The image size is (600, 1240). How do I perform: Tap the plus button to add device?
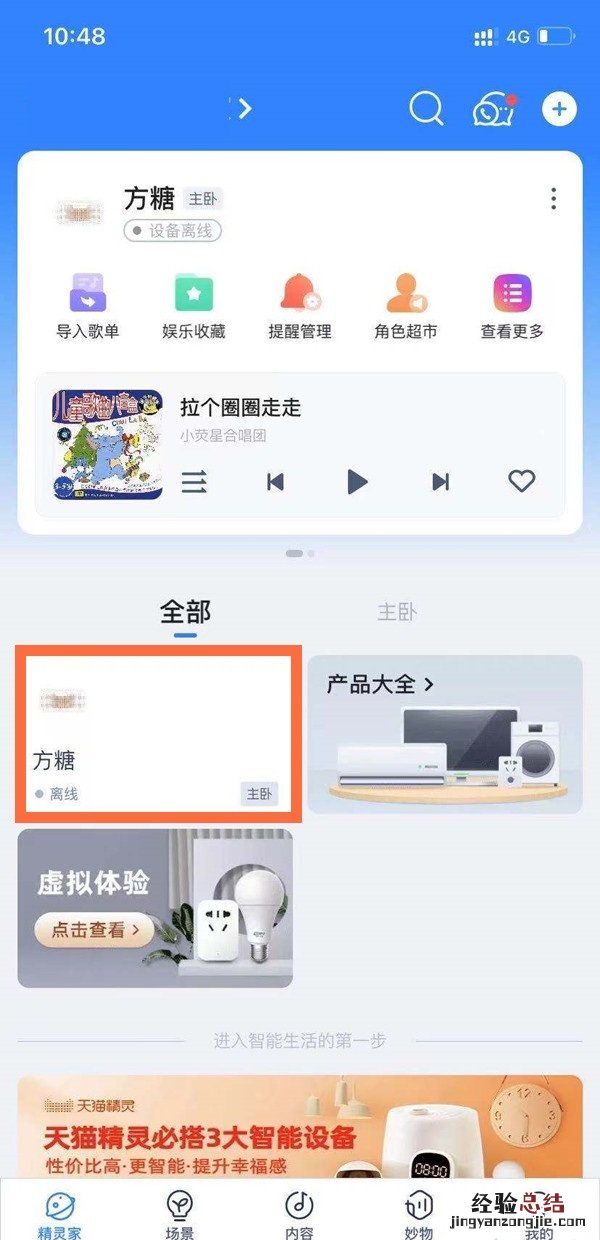[x=559, y=109]
